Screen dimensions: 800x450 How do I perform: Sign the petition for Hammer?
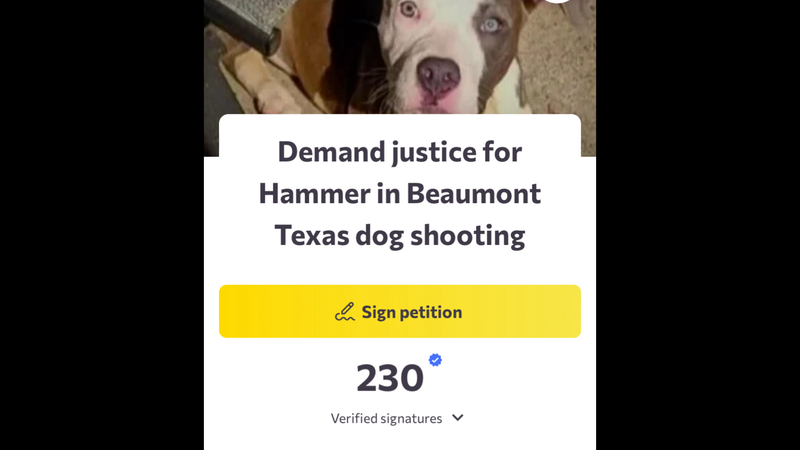pyautogui.click(x=399, y=312)
